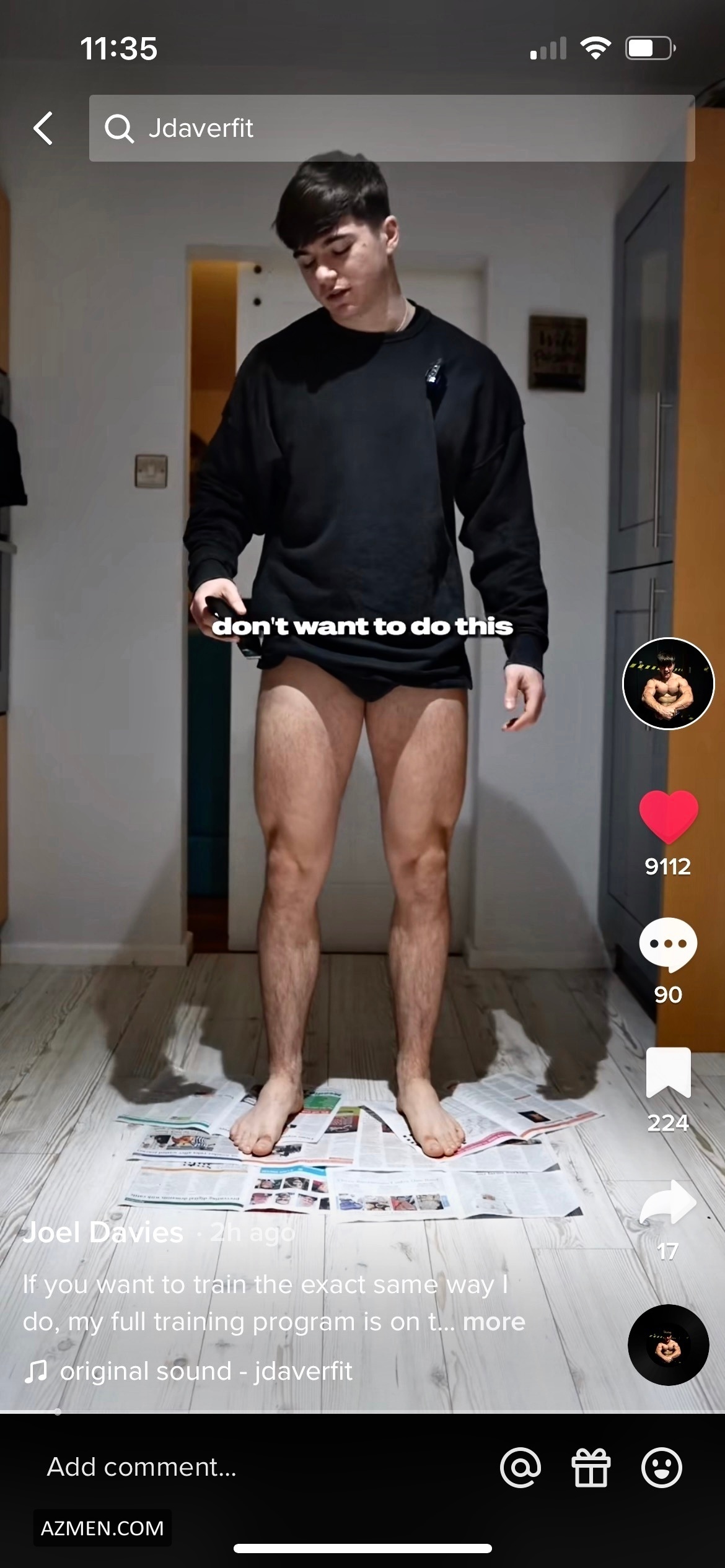Open the comments on the video
Viewport: 725px width, 1568px height.
[x=668, y=945]
